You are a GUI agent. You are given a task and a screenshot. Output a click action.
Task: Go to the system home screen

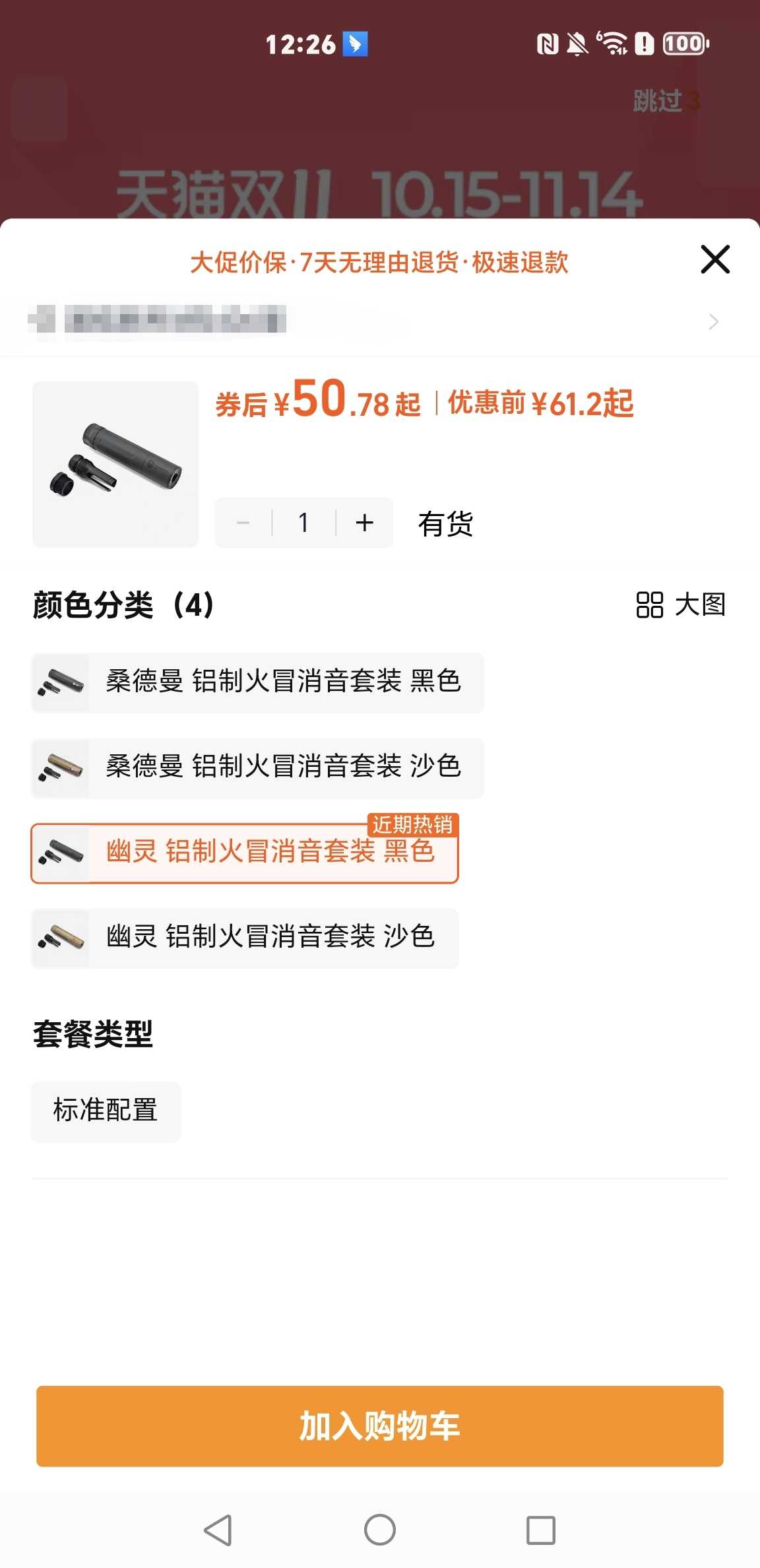380,1530
